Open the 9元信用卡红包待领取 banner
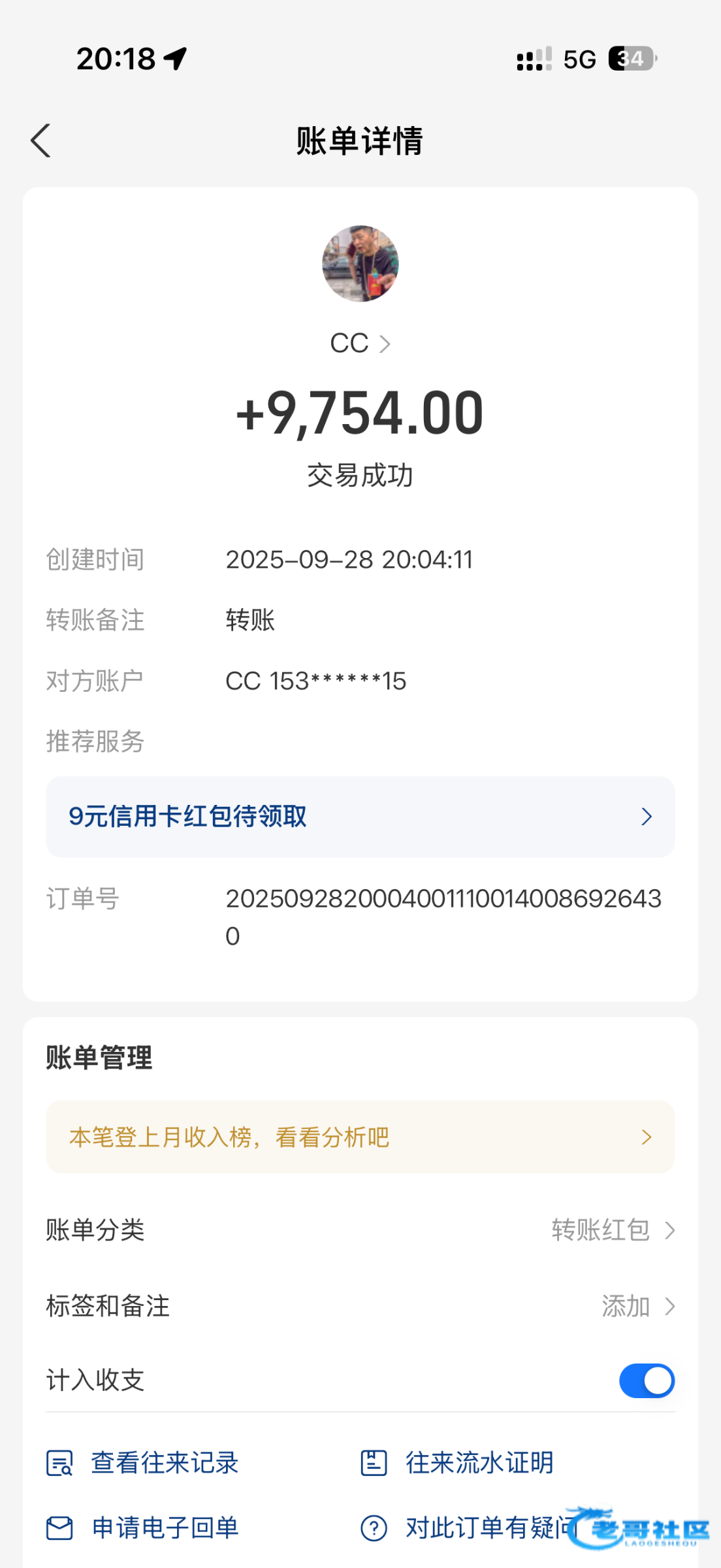Screen dimensions: 721x1568 coord(360,817)
